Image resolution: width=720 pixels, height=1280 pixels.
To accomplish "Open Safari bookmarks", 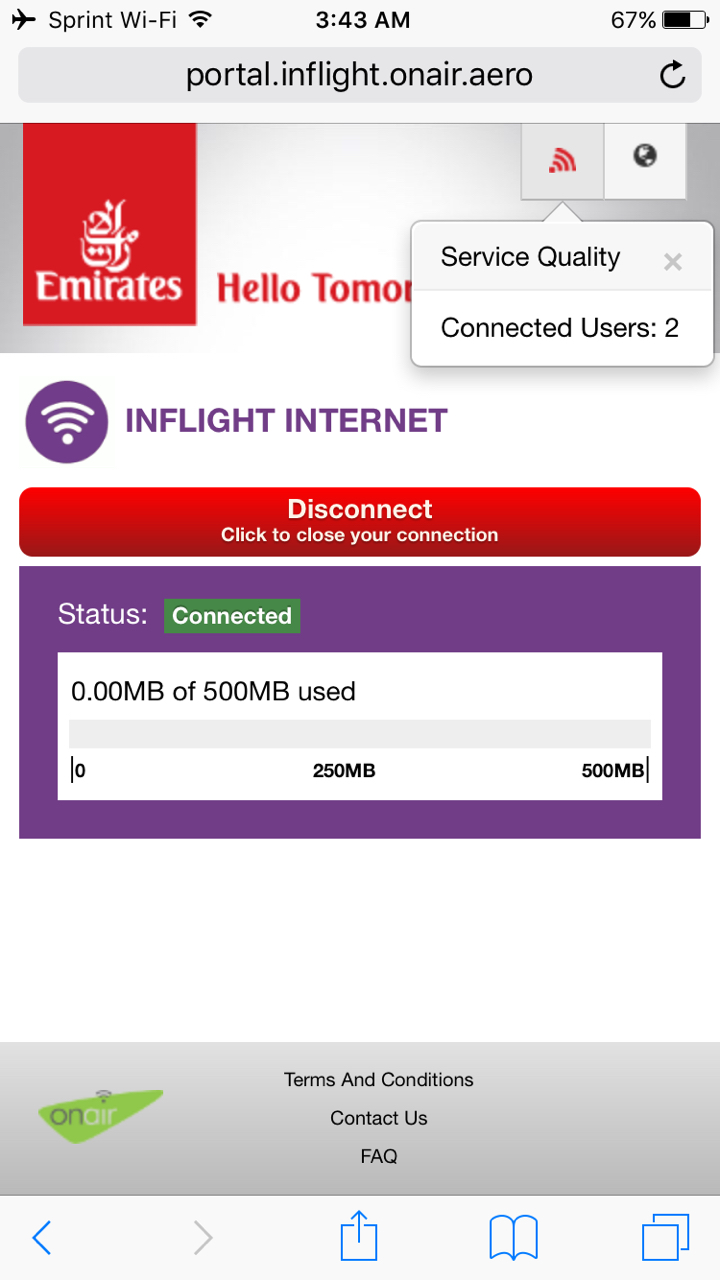I will pyautogui.click(x=514, y=1238).
